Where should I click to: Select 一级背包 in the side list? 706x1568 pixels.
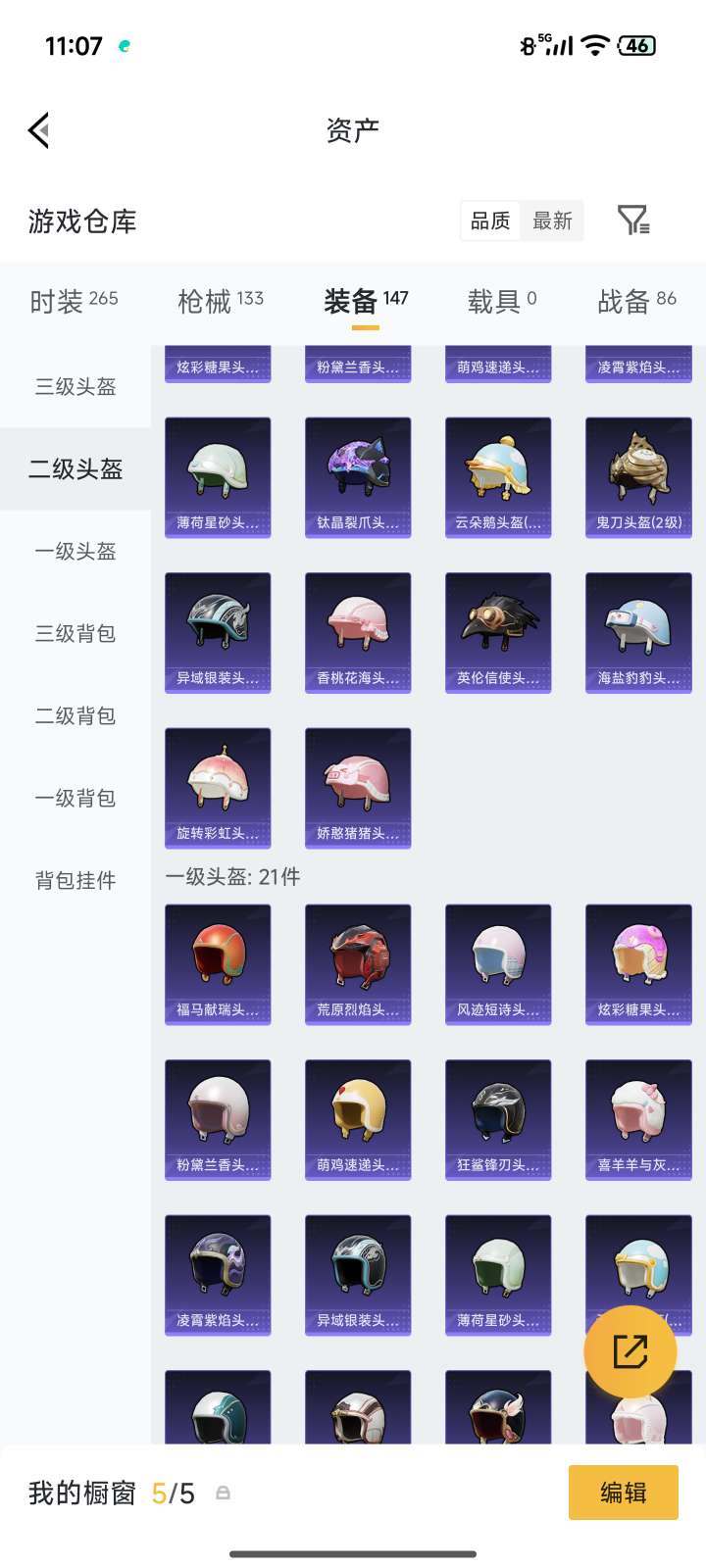[x=76, y=799]
